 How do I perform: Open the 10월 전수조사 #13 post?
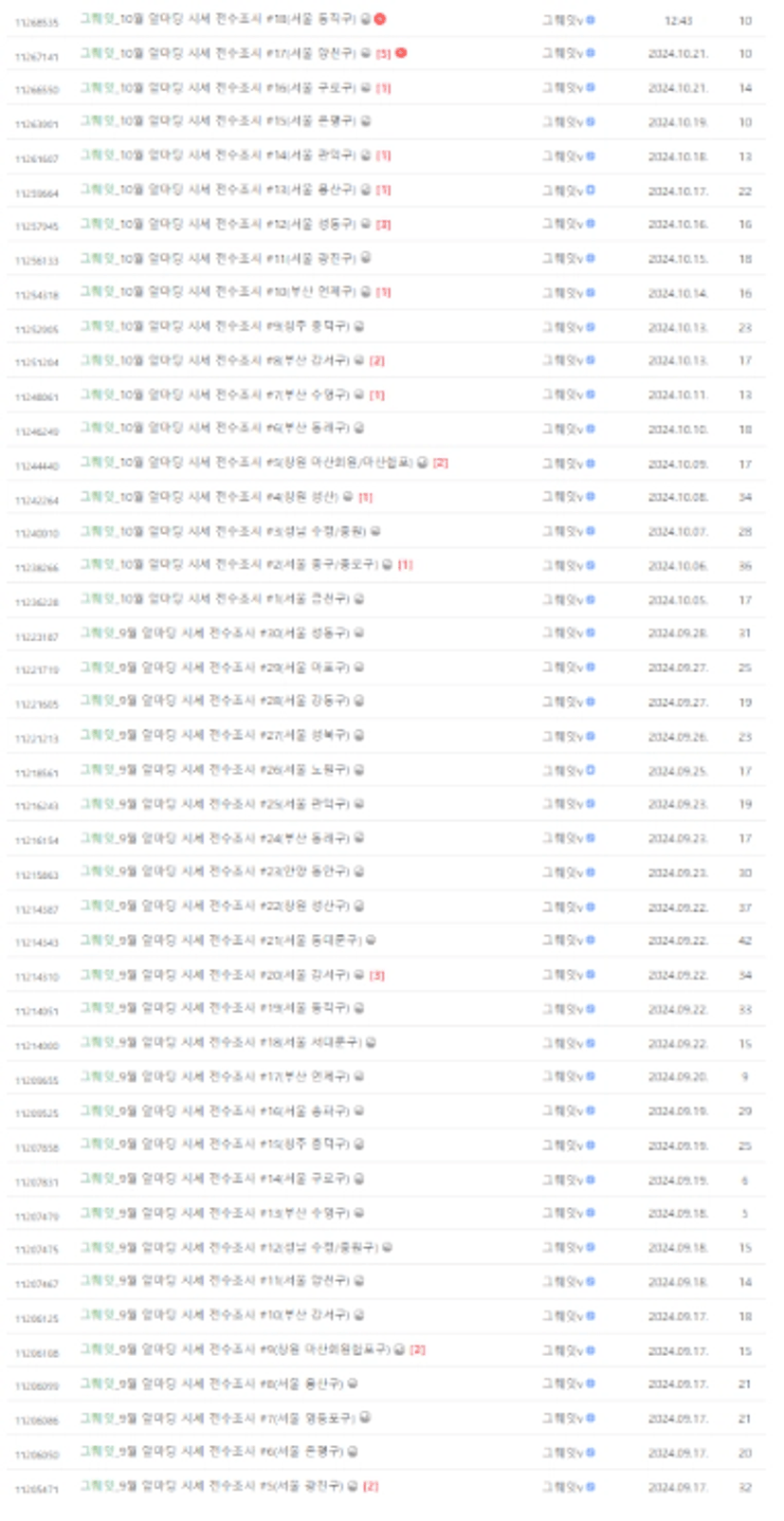point(218,190)
